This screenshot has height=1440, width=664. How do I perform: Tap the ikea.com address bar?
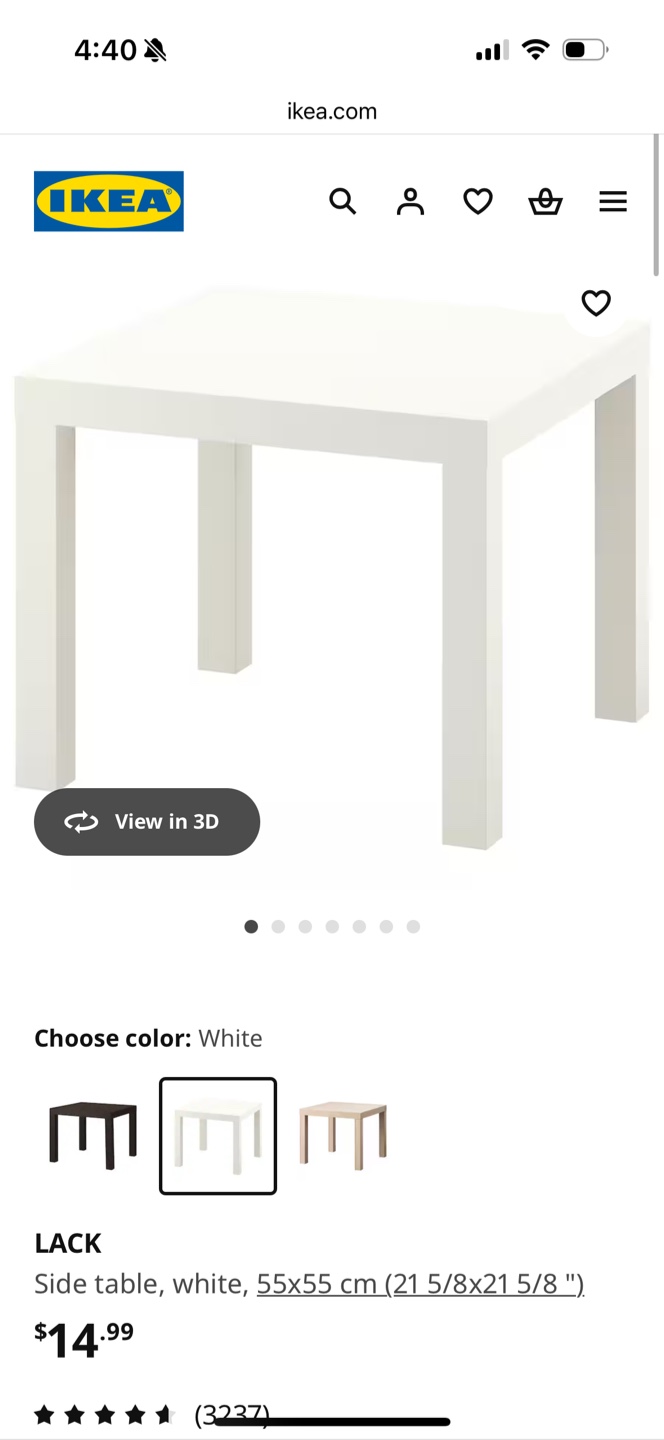(x=332, y=111)
